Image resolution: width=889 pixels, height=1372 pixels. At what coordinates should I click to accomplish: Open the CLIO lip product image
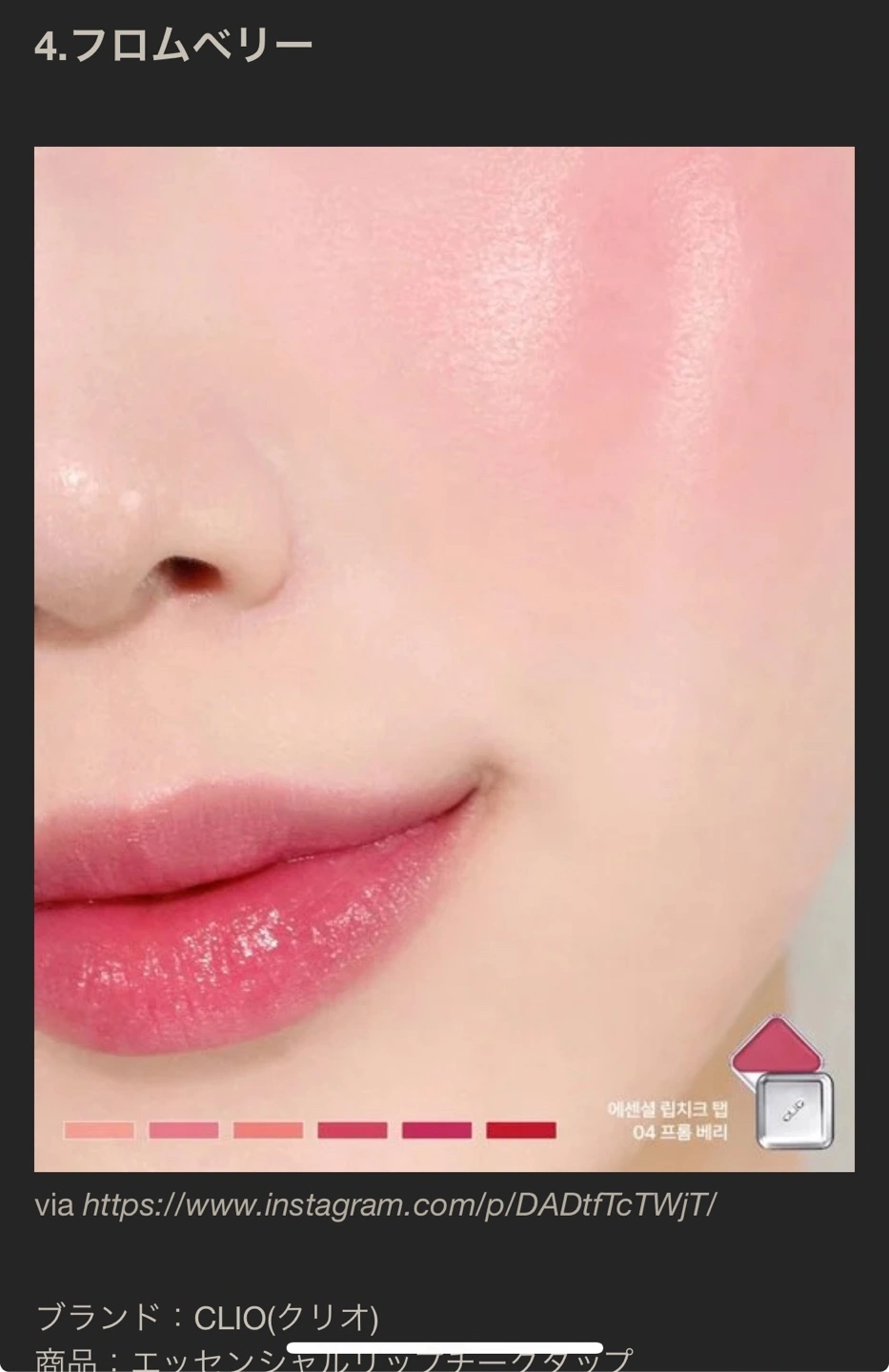pos(444,657)
